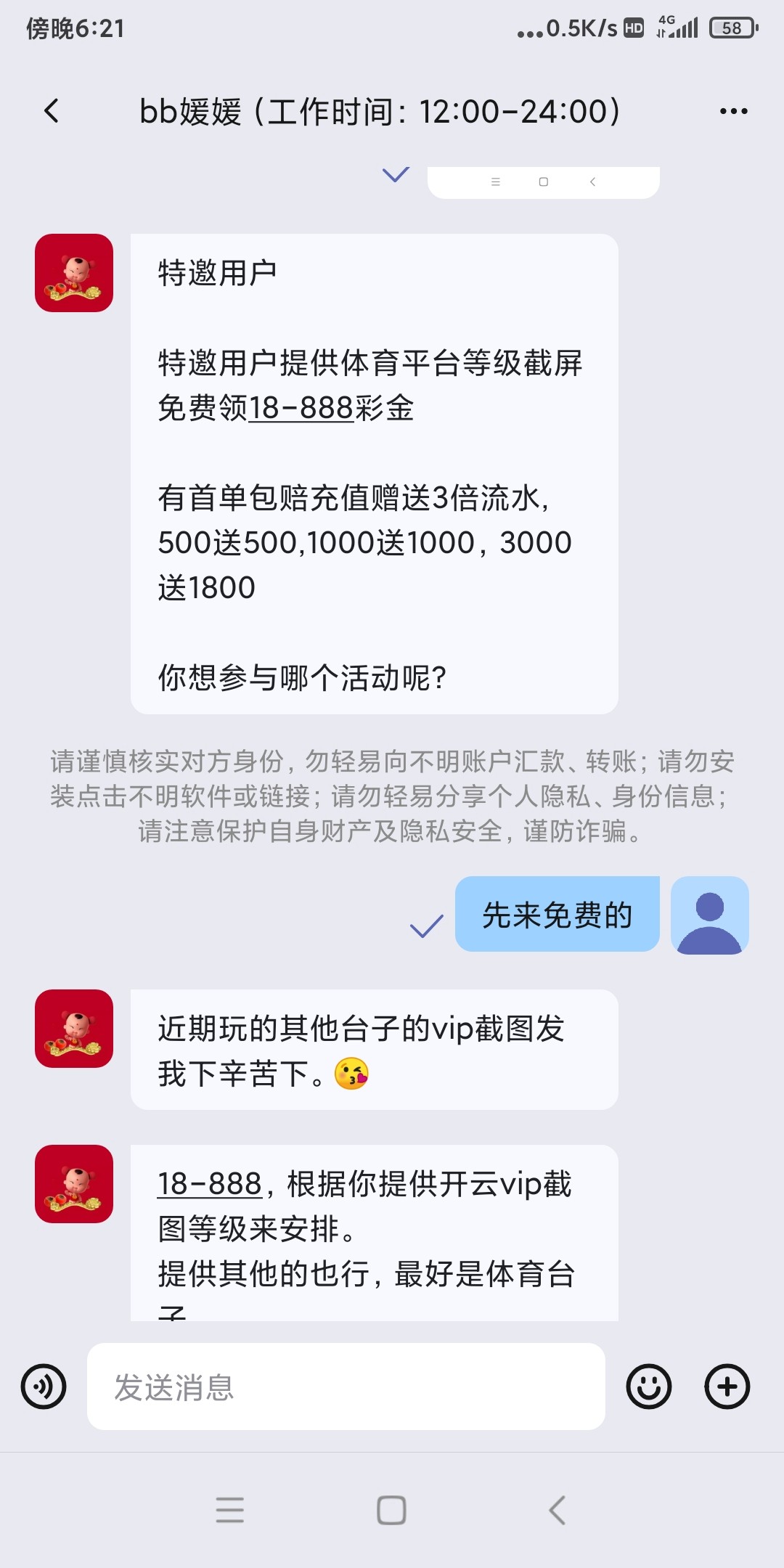Switch to voice message input
Viewport: 784px width, 1568px height.
(44, 1387)
